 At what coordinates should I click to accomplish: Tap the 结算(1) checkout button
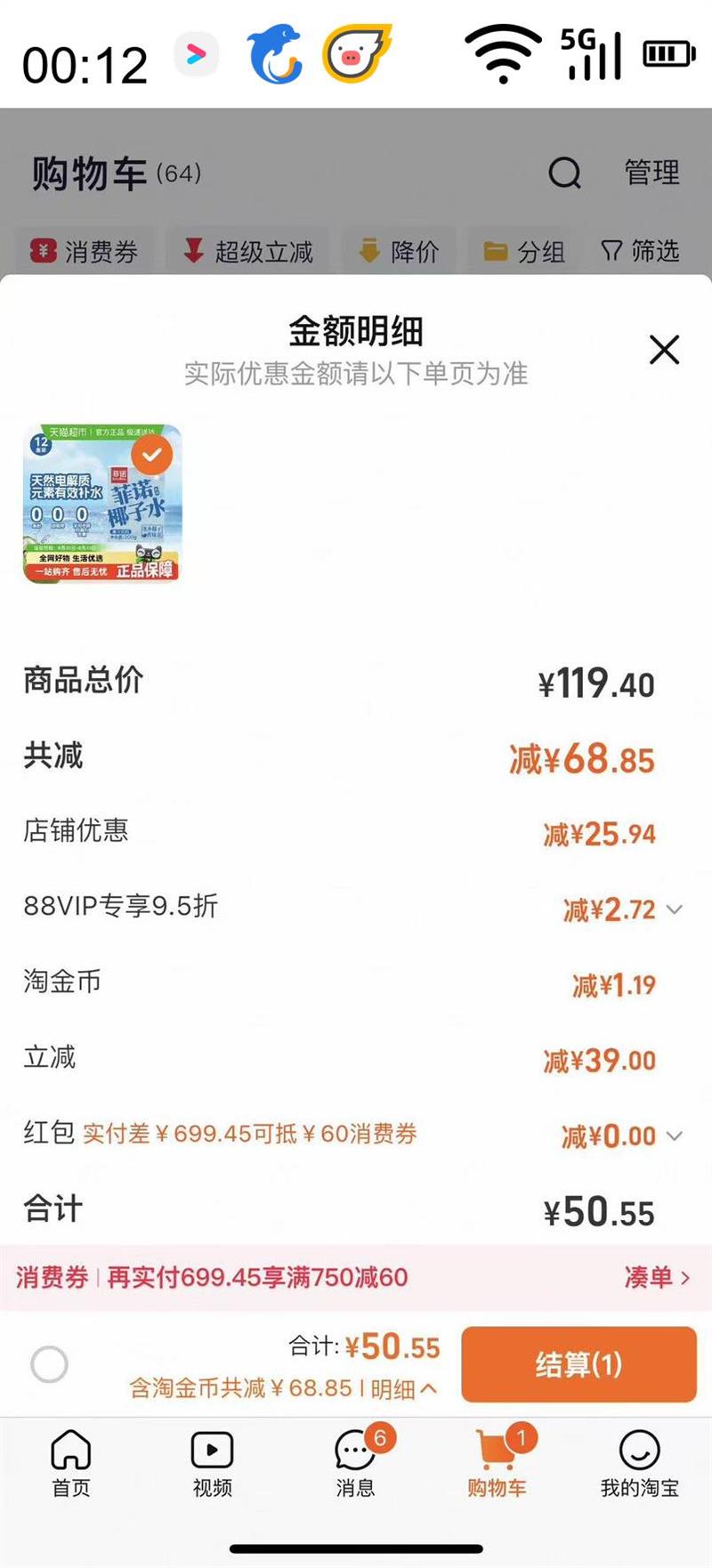578,1364
